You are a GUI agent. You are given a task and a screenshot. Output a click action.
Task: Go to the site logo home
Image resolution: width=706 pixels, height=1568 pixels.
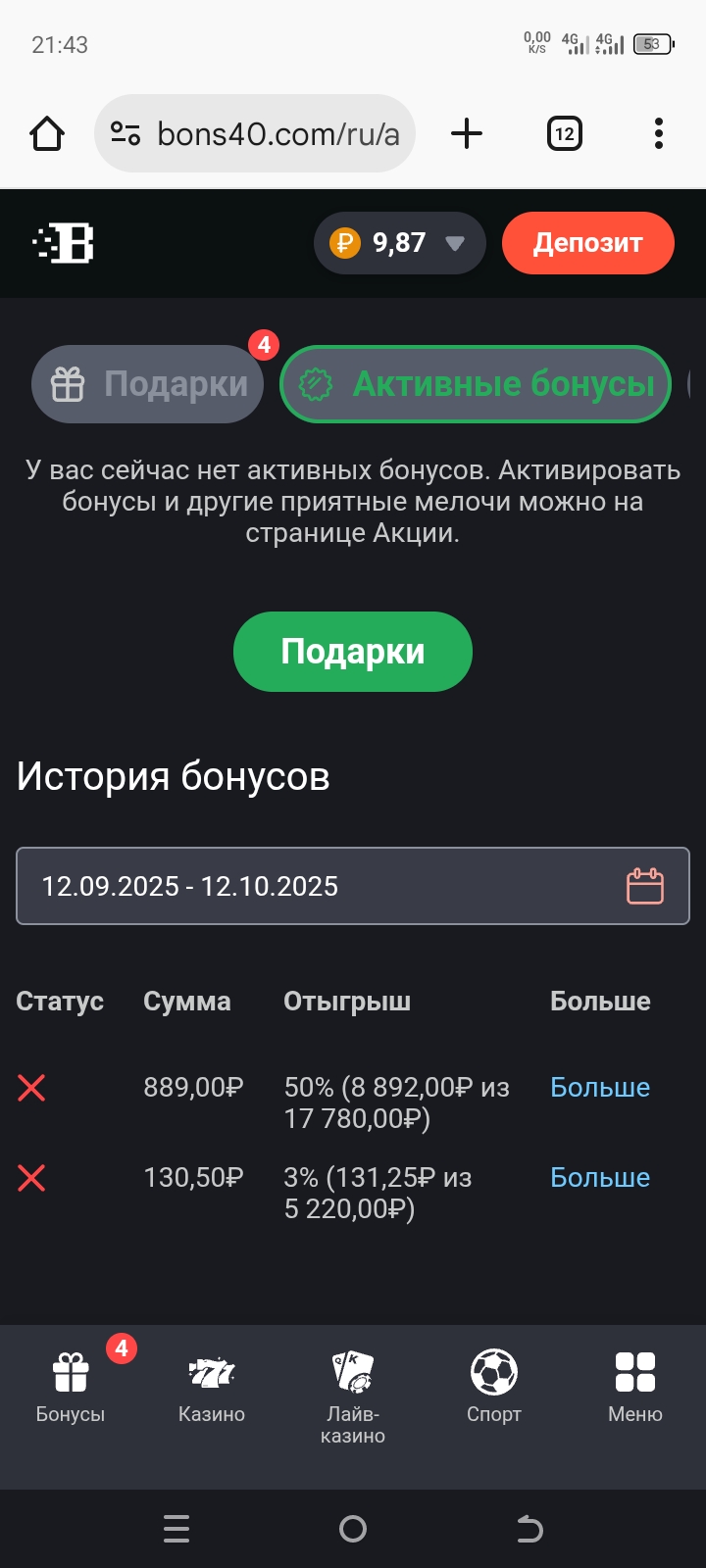click(x=65, y=243)
